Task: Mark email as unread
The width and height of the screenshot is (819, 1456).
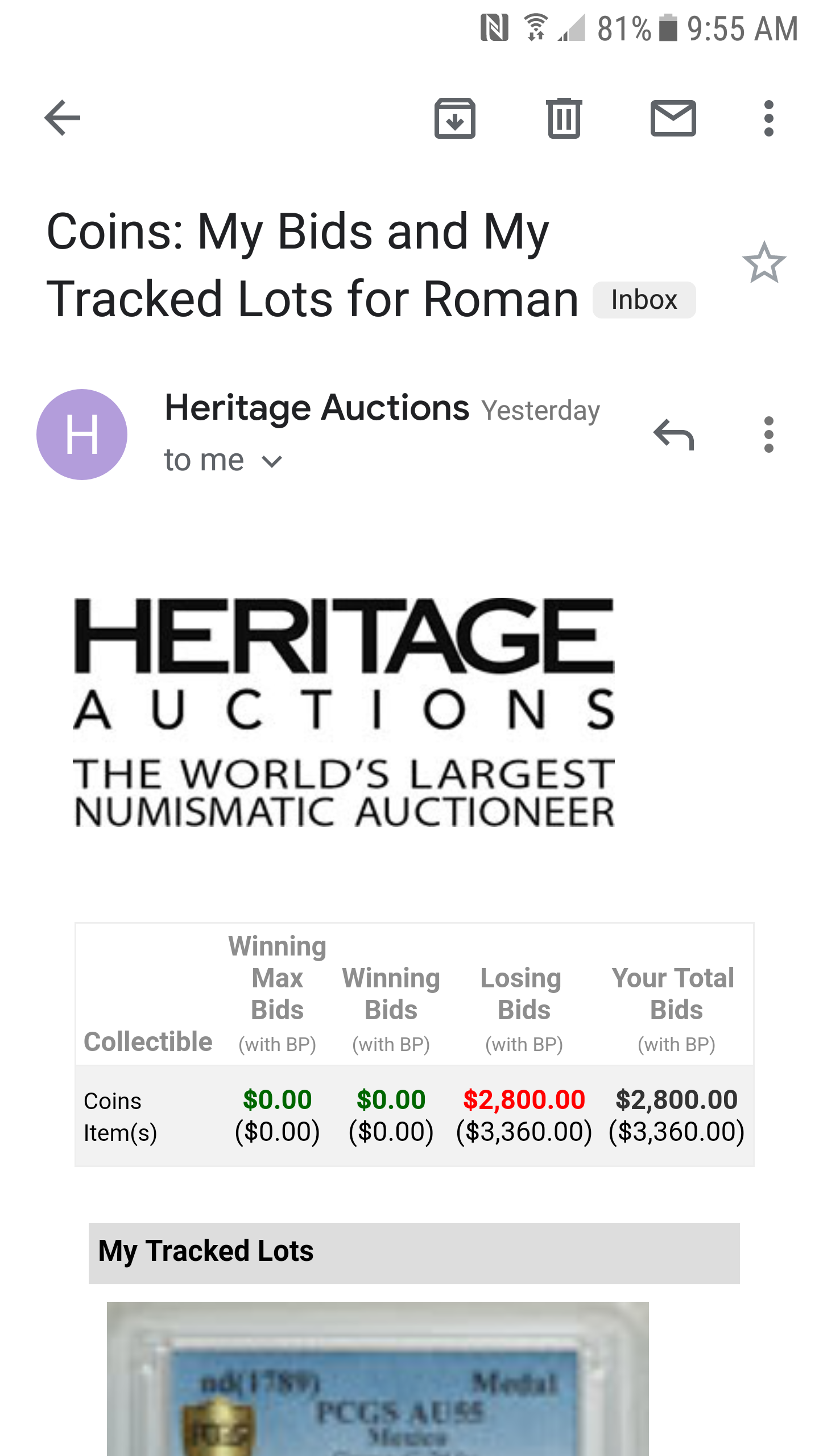Action: [673, 118]
